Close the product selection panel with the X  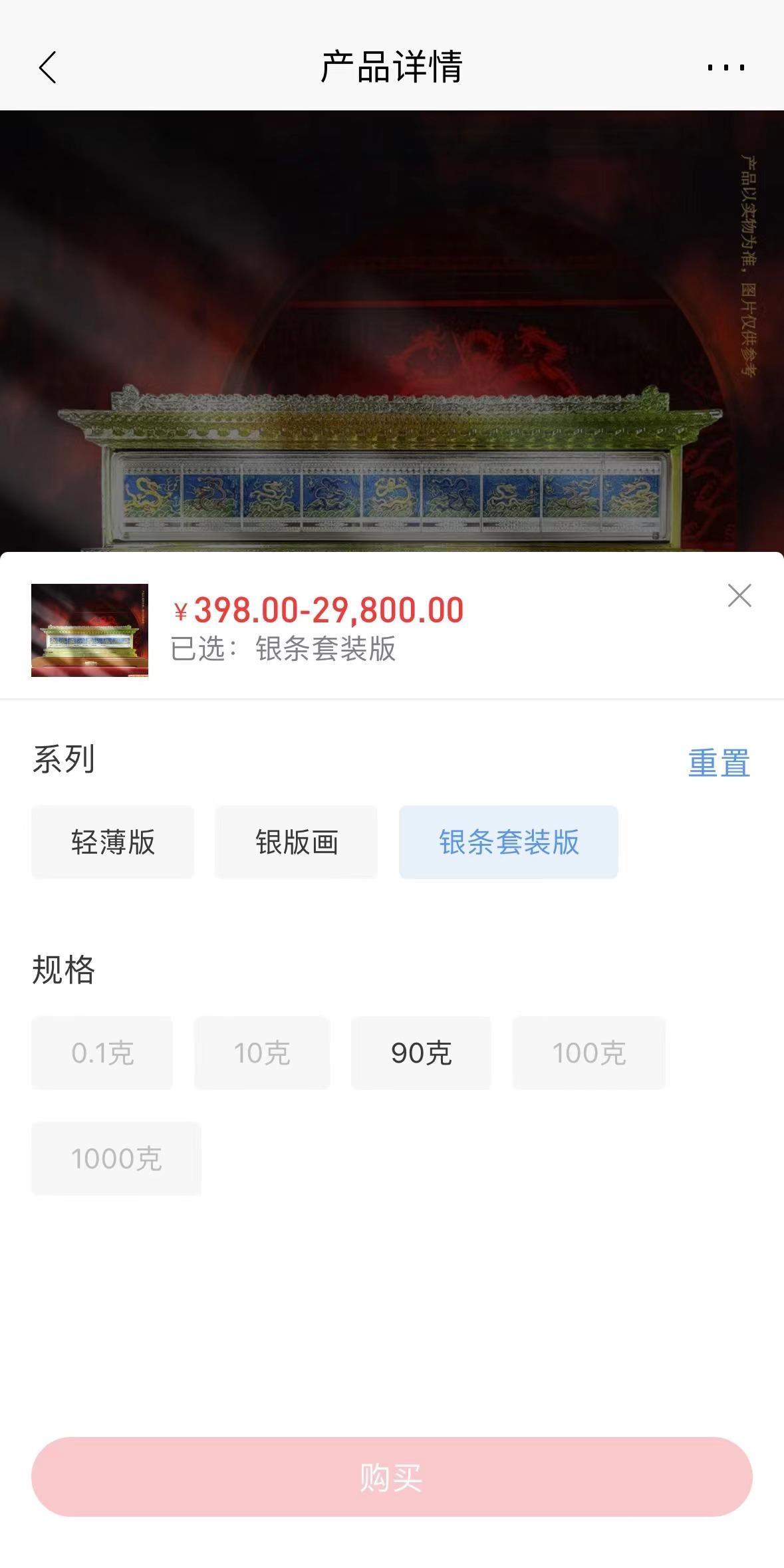740,597
